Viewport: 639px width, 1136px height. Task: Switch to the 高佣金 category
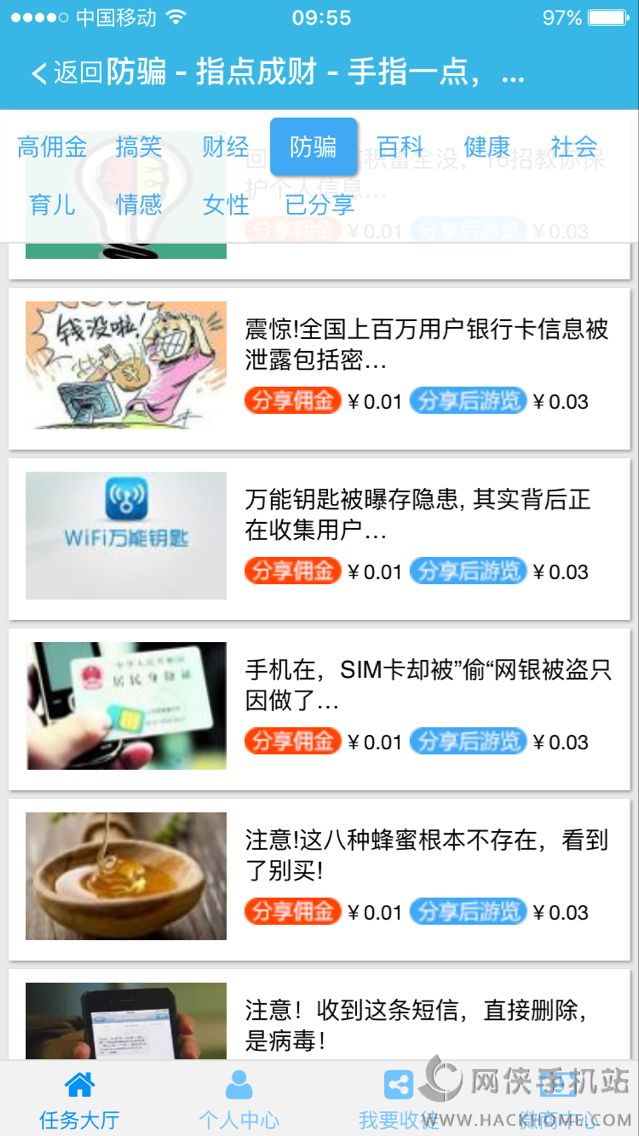[52, 148]
